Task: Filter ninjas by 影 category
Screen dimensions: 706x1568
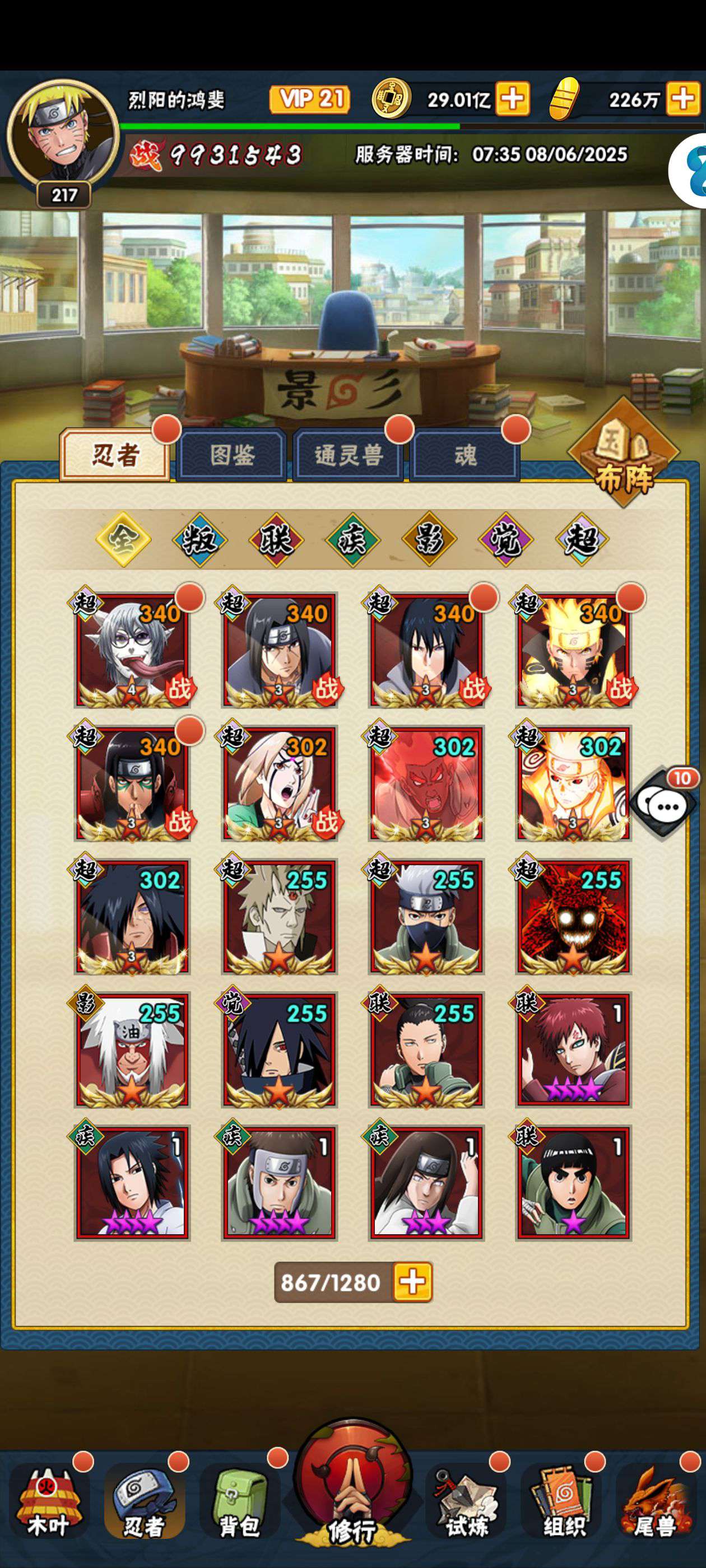Action: point(429,539)
